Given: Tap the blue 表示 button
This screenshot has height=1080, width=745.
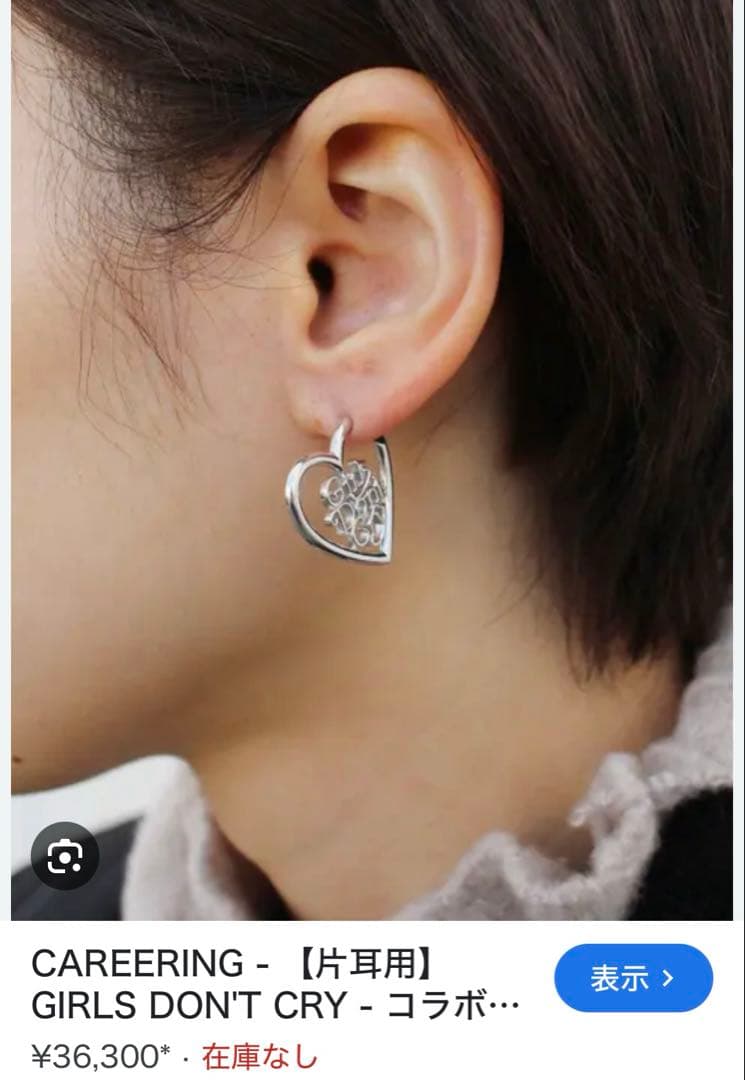Looking at the screenshot, I should [x=633, y=977].
